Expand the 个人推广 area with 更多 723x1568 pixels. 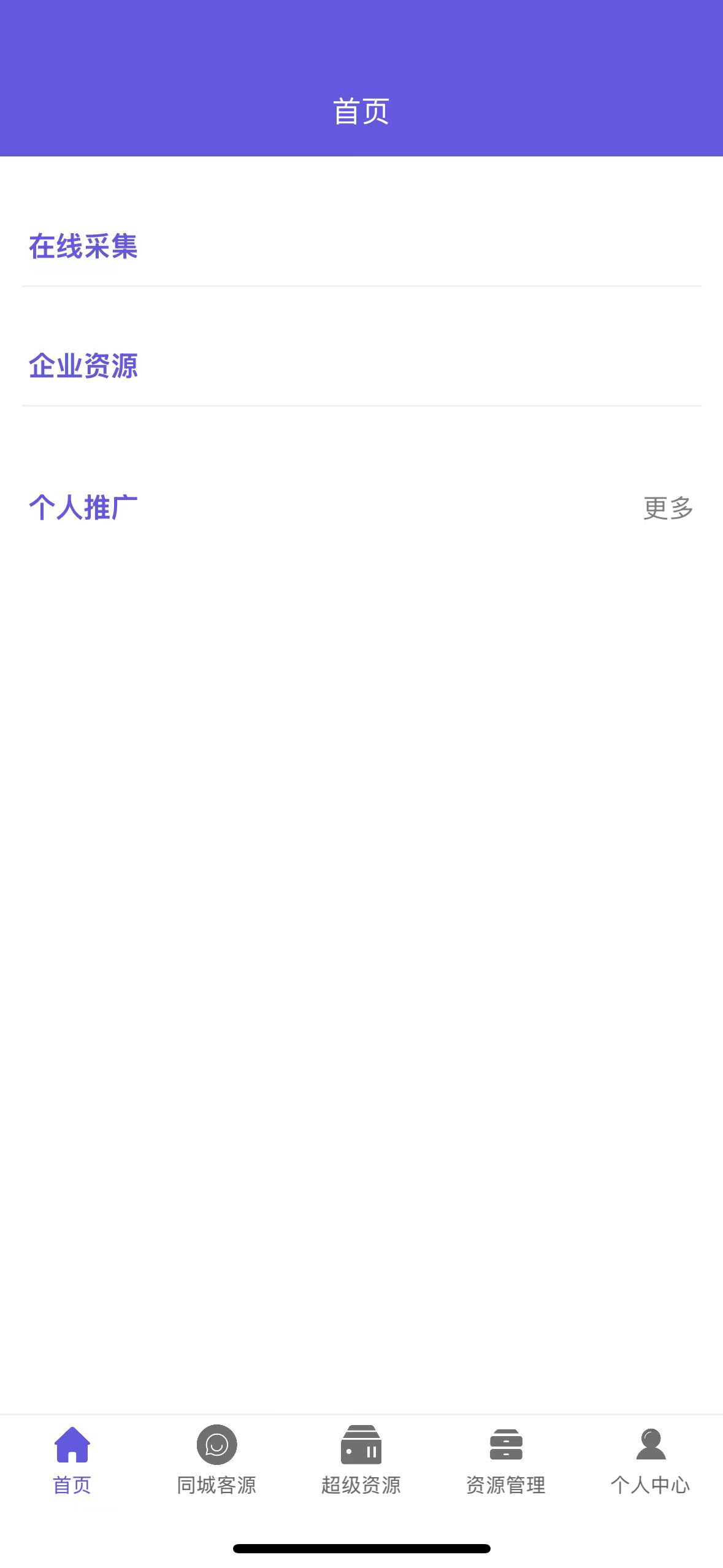(x=668, y=507)
